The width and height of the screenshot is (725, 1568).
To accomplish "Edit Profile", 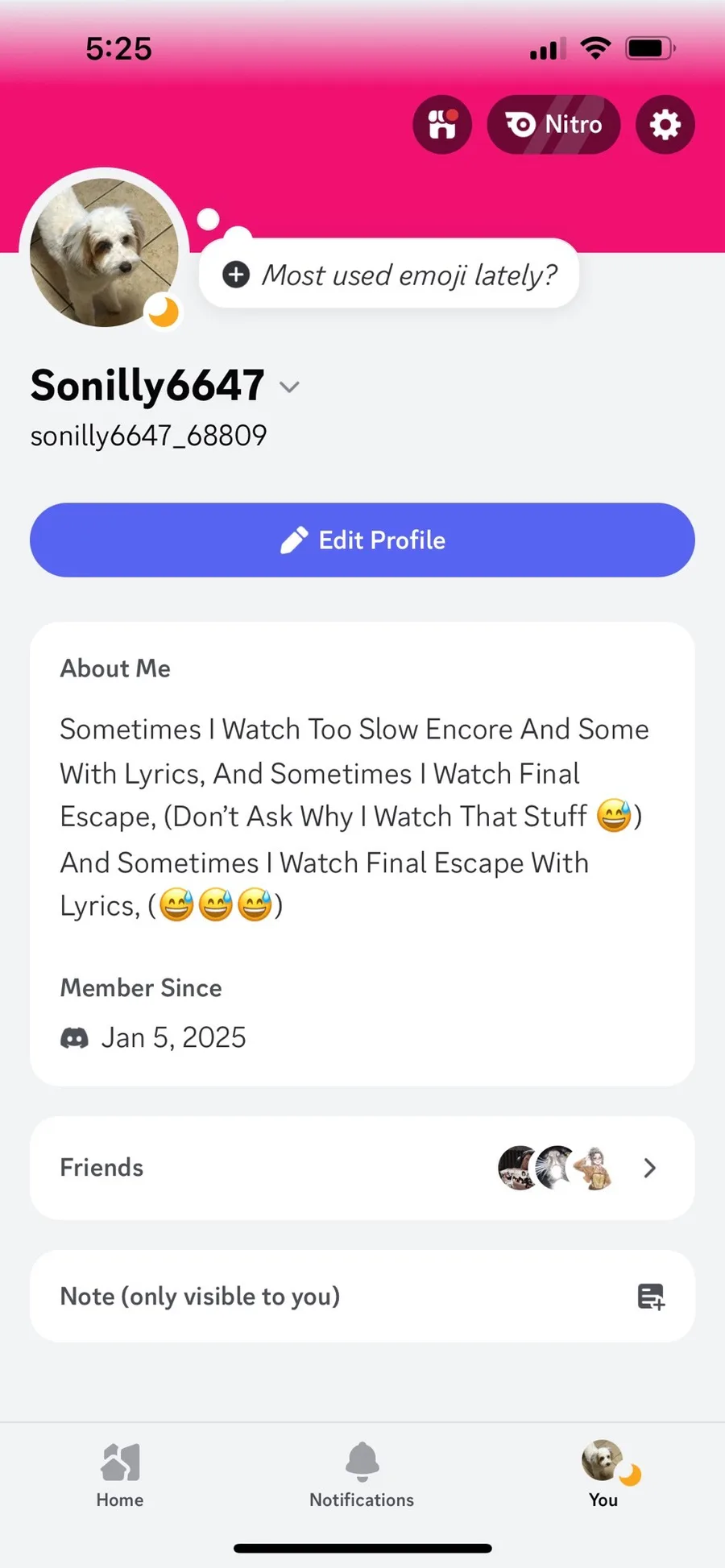I will point(362,540).
